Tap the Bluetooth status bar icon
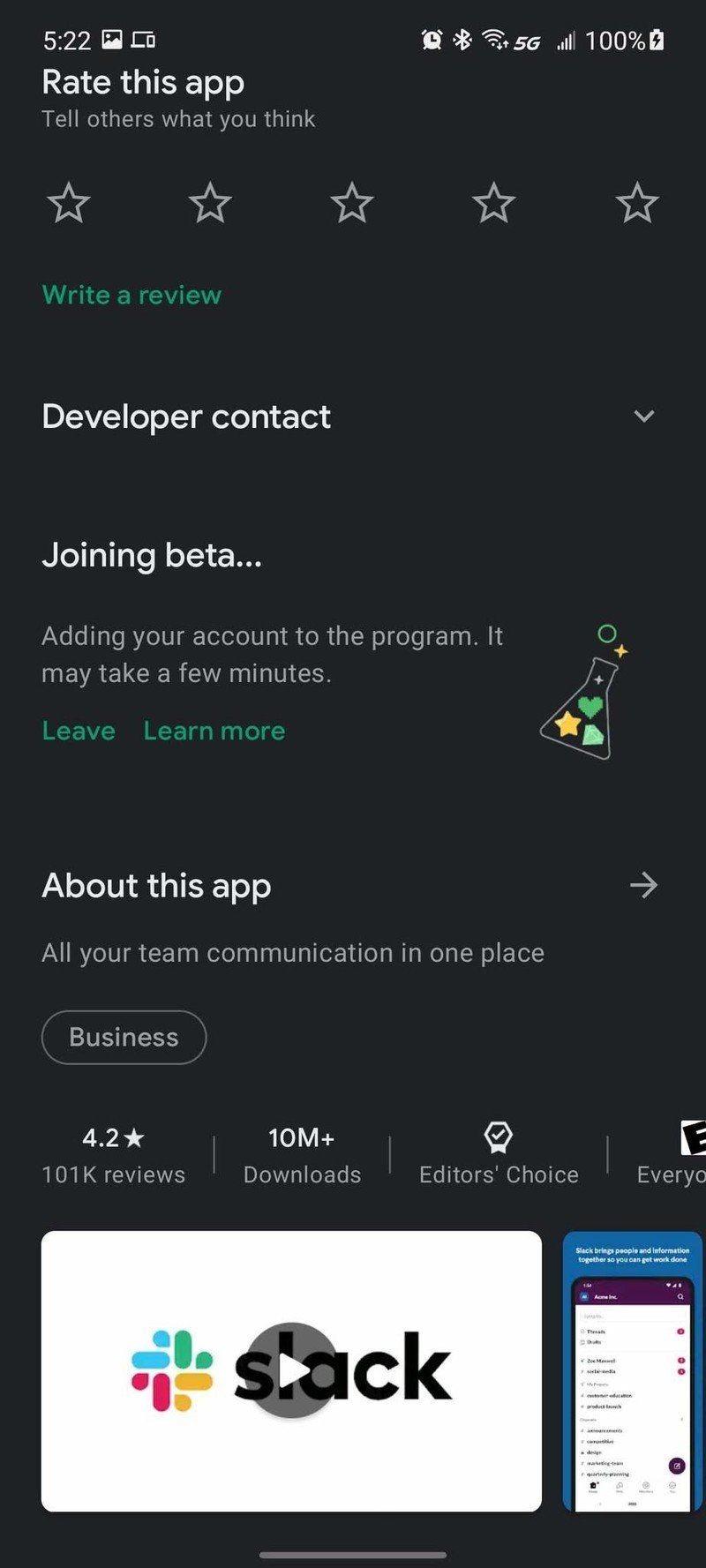This screenshot has width=706, height=1568. (x=462, y=40)
